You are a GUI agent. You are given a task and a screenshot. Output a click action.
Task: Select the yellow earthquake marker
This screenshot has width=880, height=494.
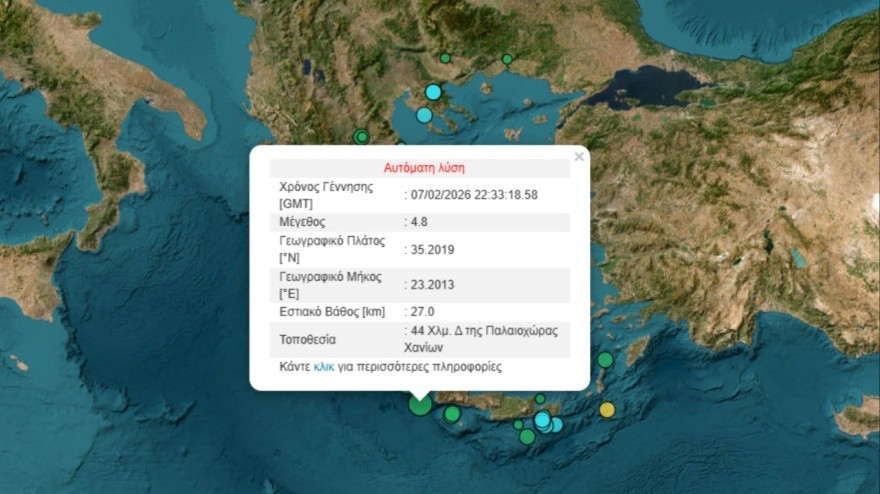[607, 409]
